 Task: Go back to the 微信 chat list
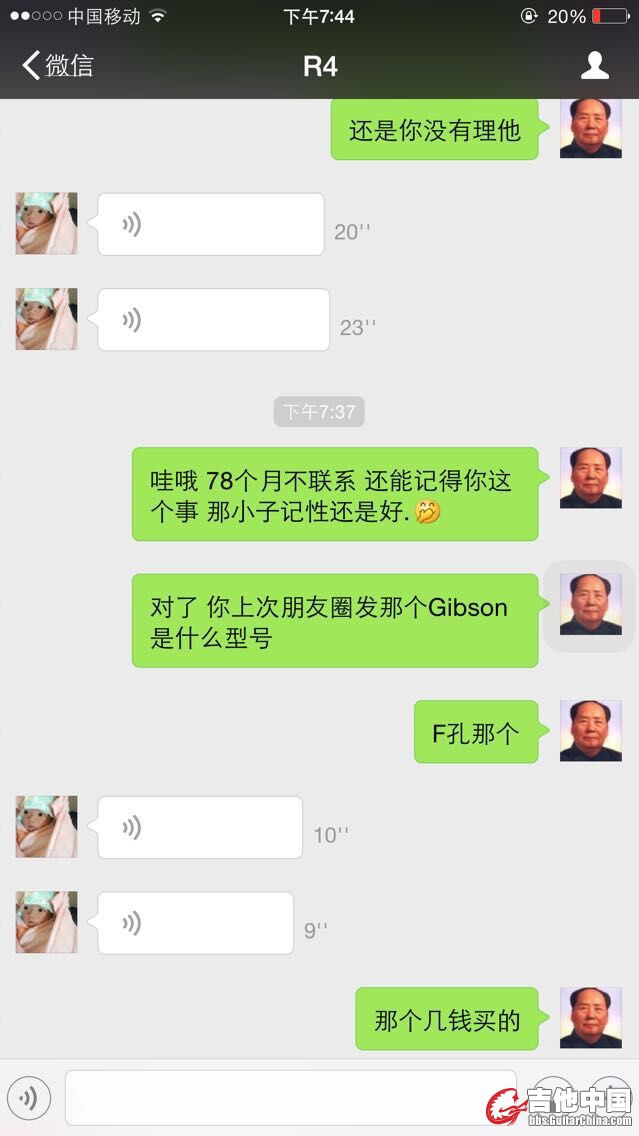tap(57, 66)
